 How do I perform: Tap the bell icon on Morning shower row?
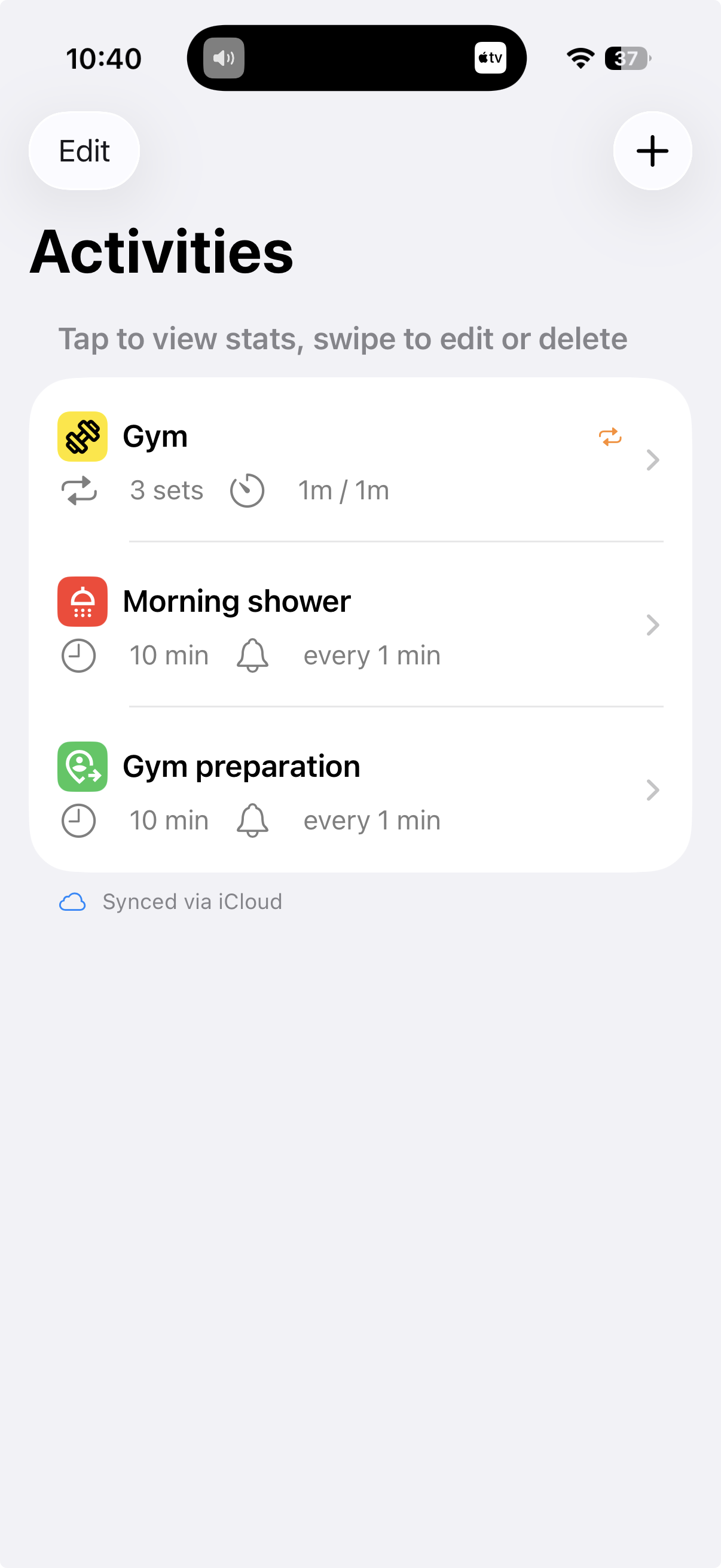click(x=252, y=655)
